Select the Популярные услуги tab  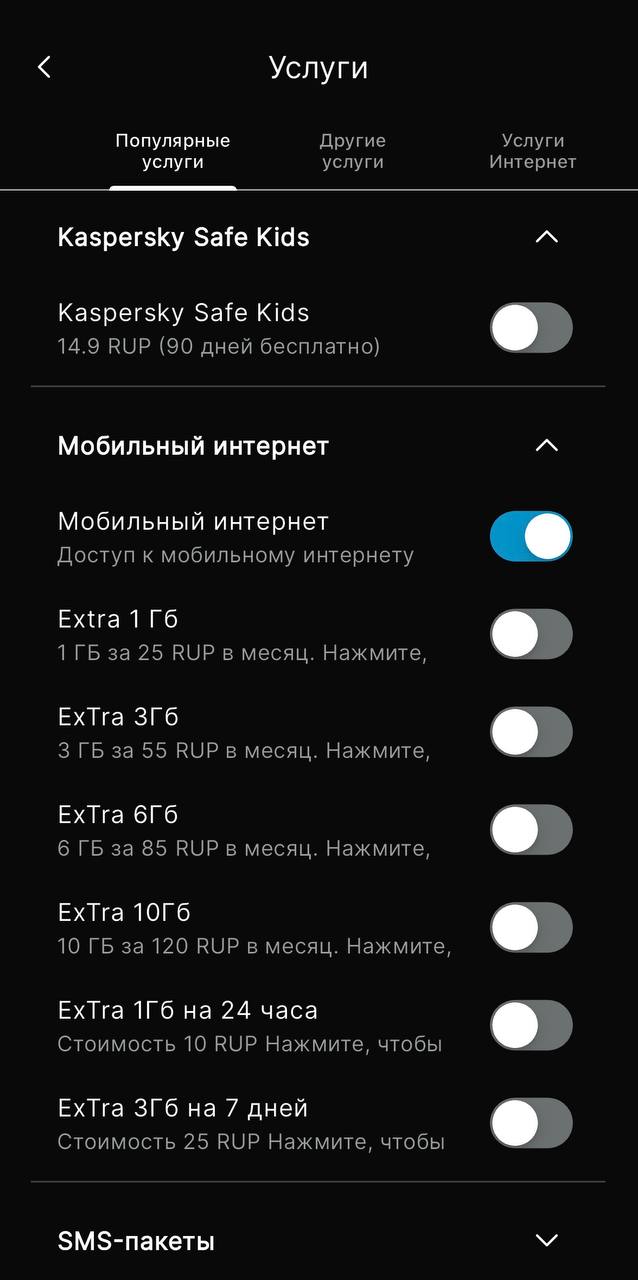coord(173,151)
